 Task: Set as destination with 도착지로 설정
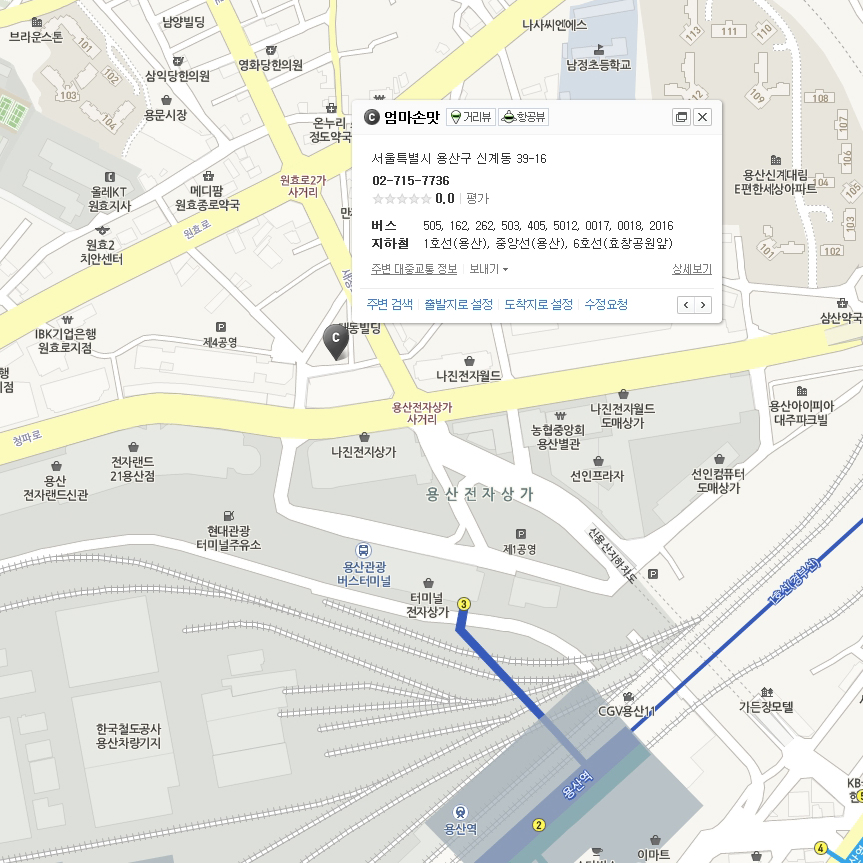coord(538,304)
